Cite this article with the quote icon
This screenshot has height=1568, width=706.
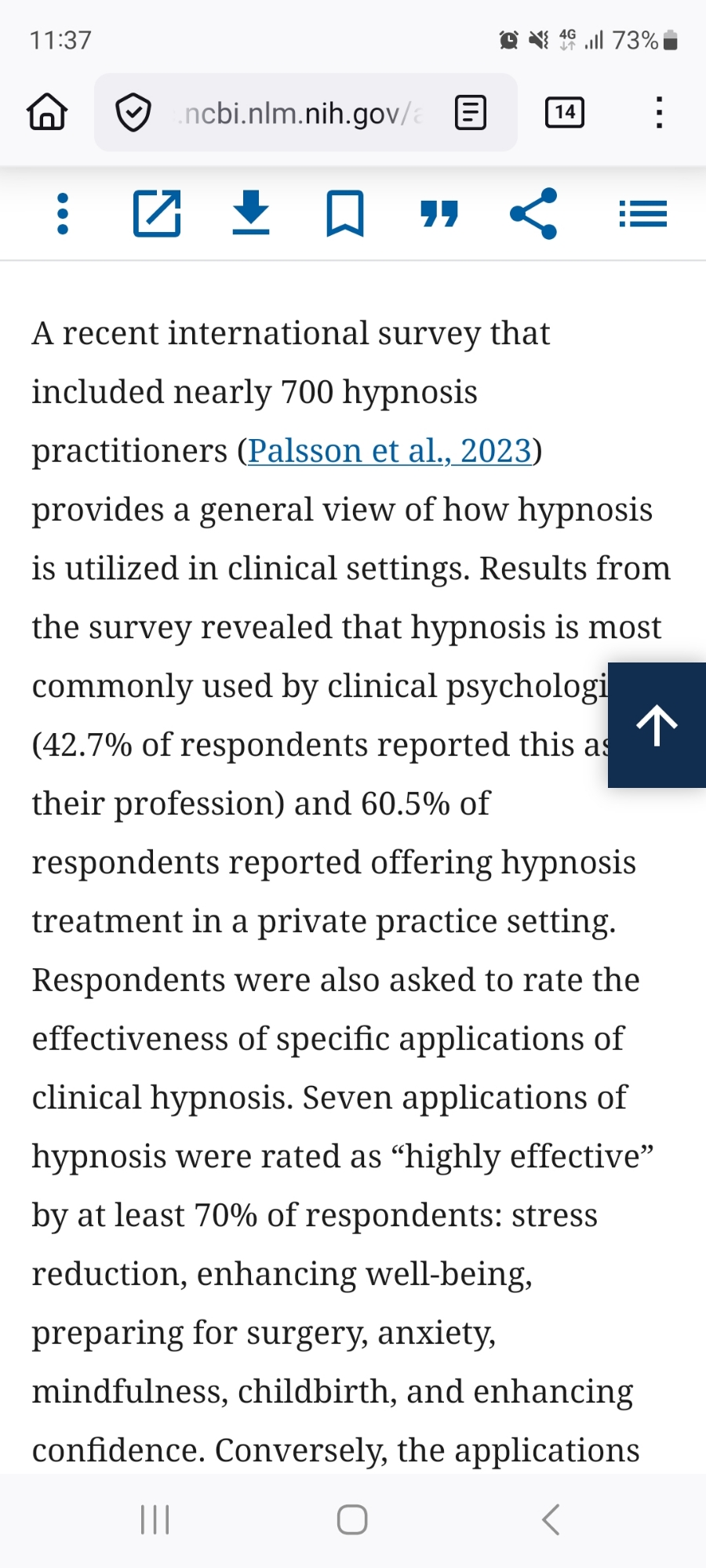439,213
